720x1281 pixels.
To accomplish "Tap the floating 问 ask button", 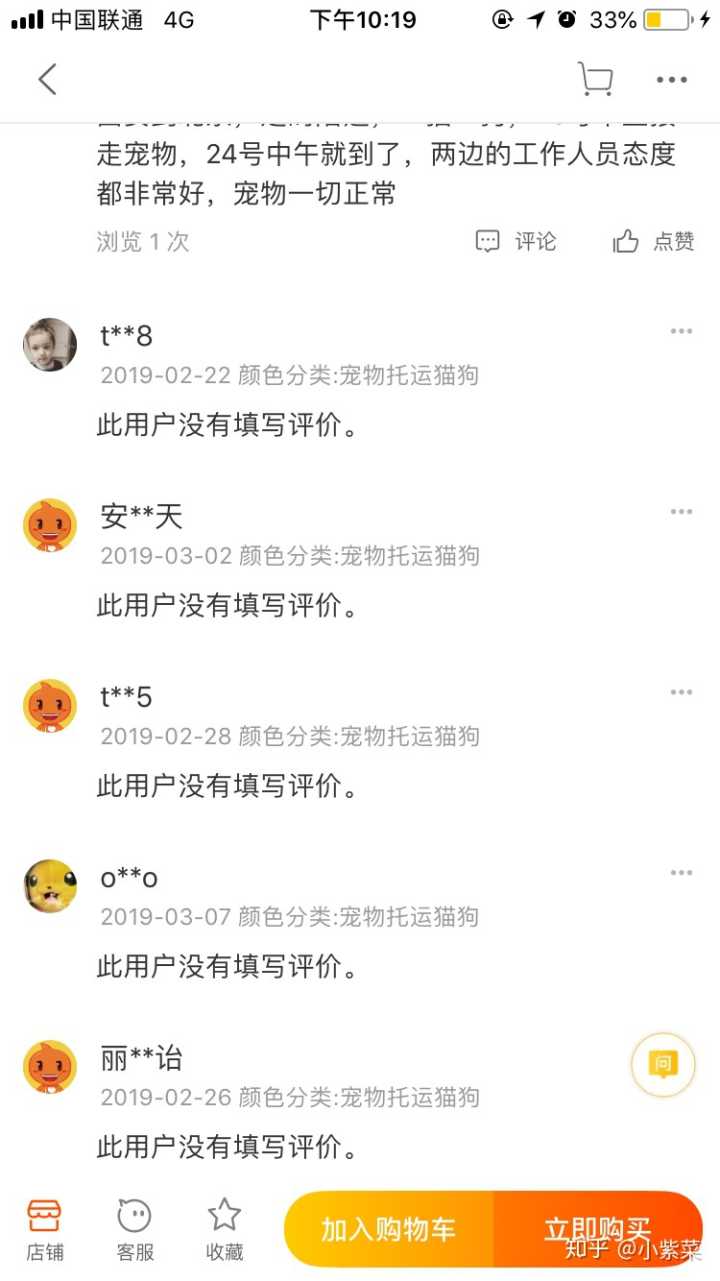I will [662, 1064].
